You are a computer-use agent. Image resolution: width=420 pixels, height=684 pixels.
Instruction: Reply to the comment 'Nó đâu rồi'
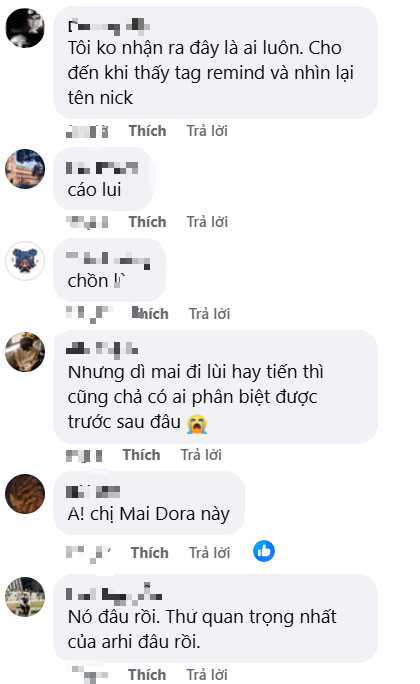click(x=207, y=674)
